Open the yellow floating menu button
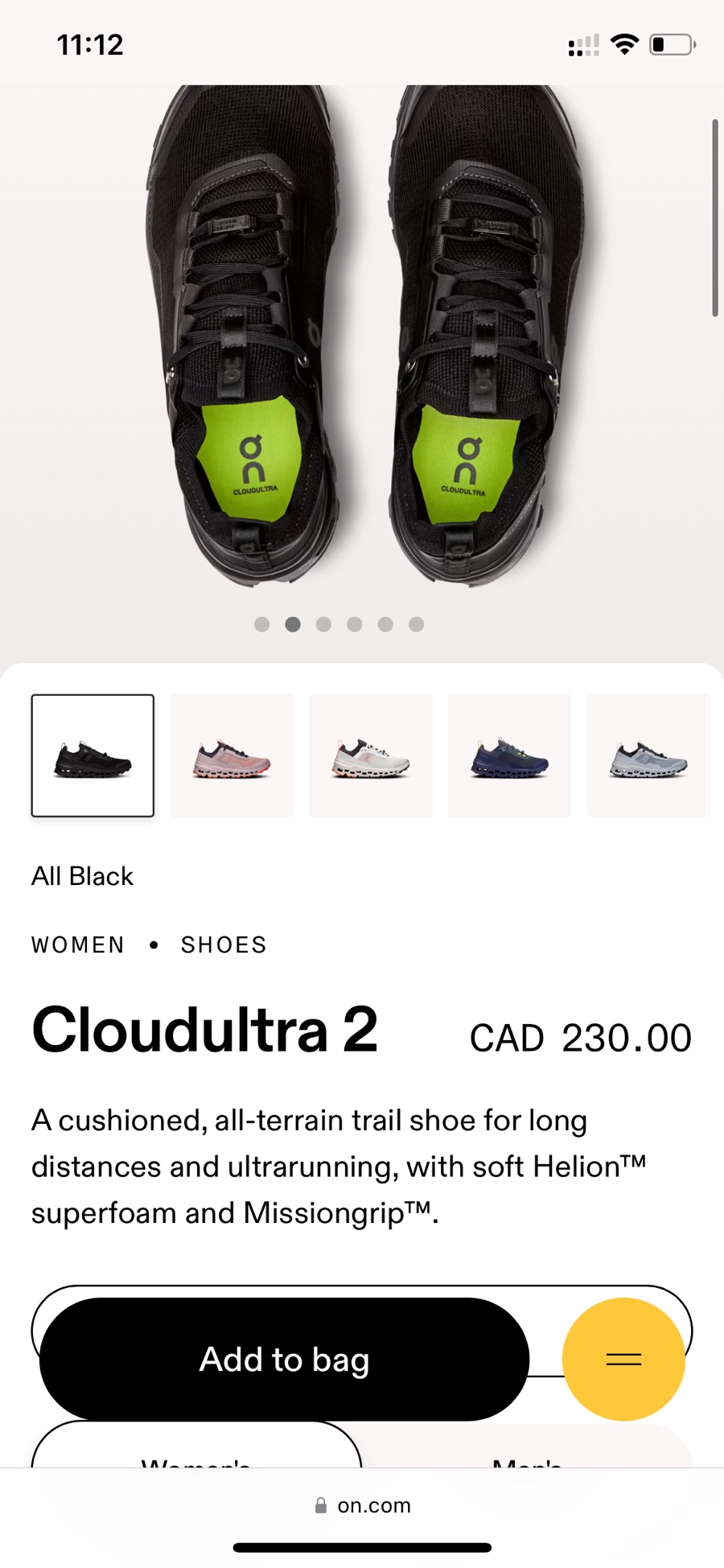Image resolution: width=724 pixels, height=1568 pixels. tap(623, 1359)
